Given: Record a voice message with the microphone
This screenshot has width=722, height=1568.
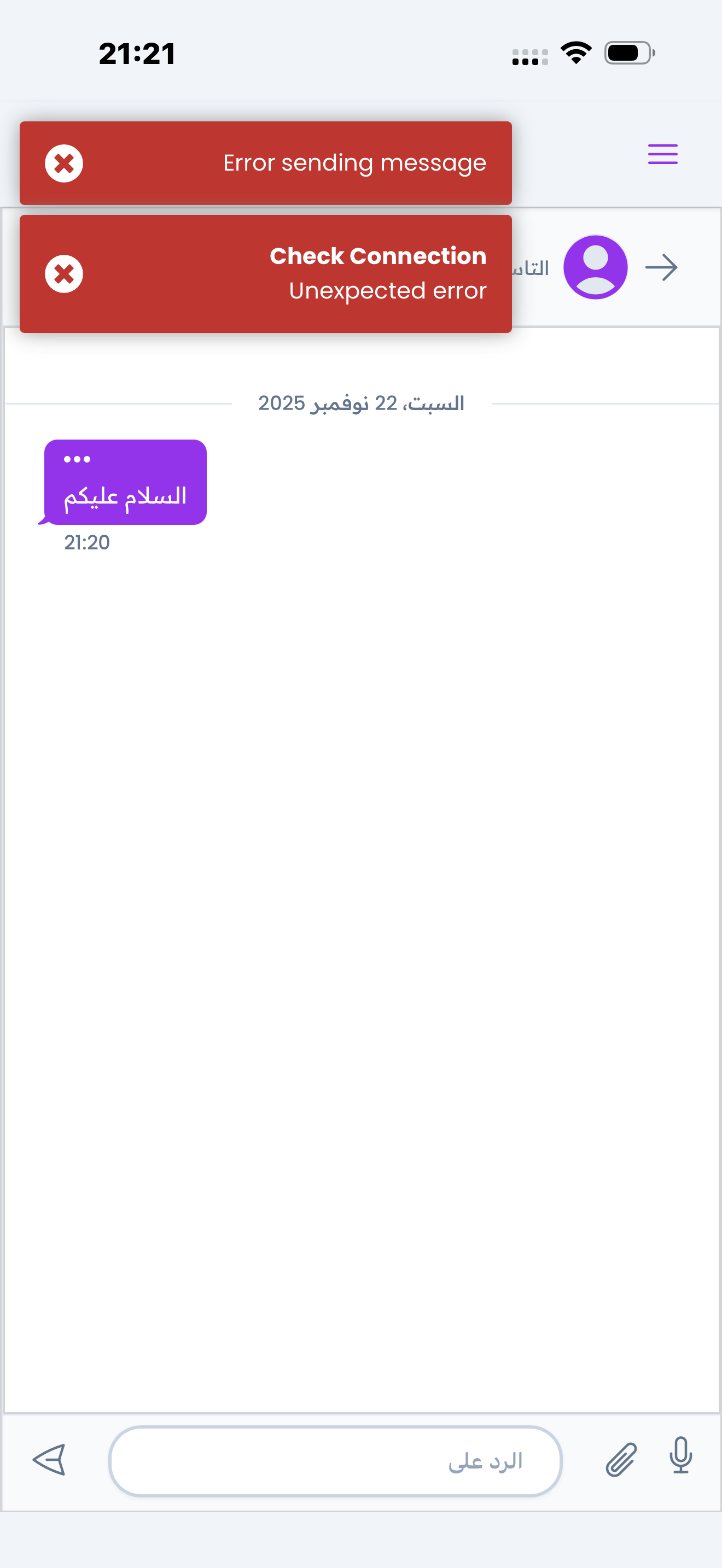Looking at the screenshot, I should pyautogui.click(x=680, y=1456).
